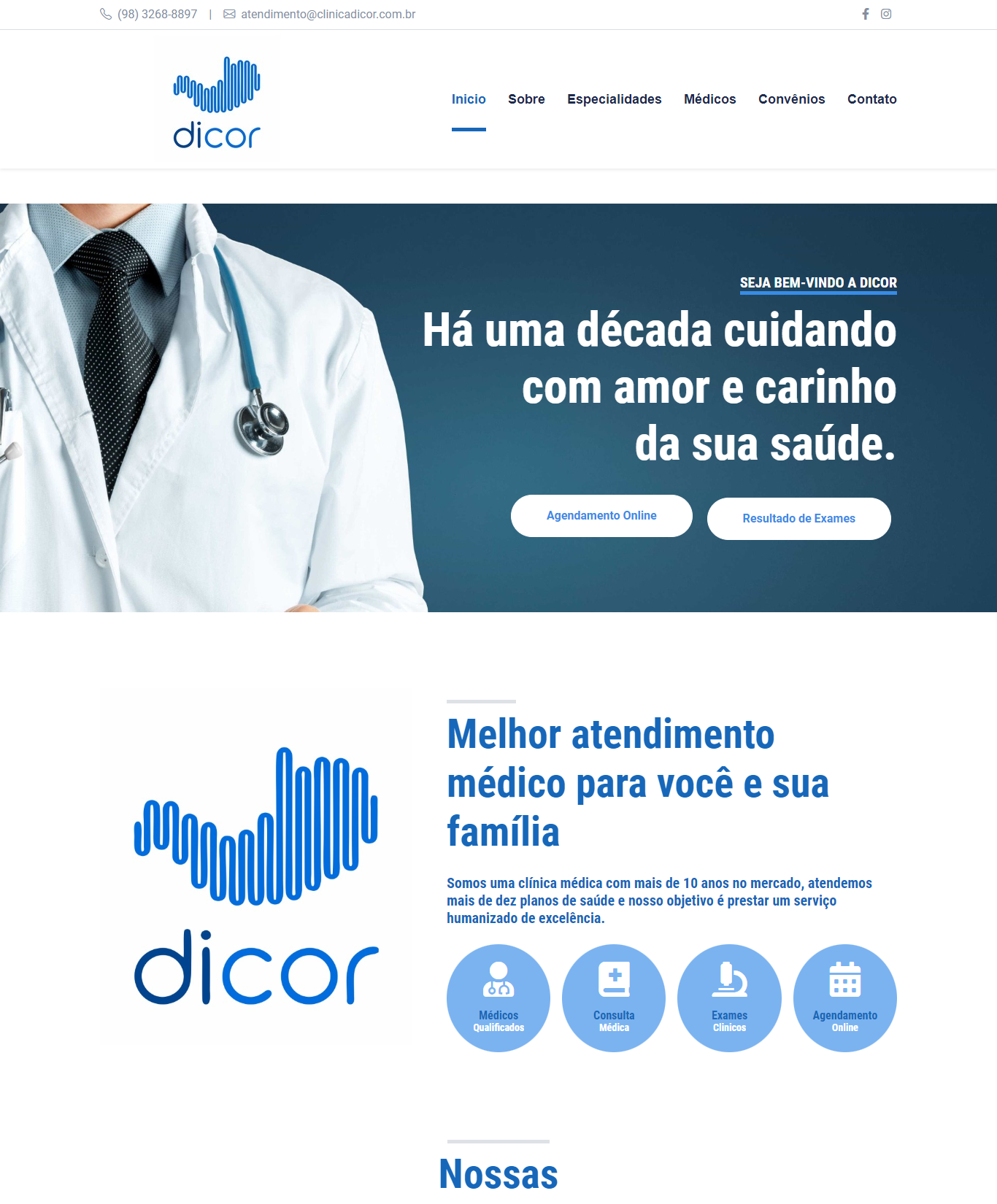Open the Exames Clínicos circle
This screenshot has height=1204, width=997.
pos(729,997)
